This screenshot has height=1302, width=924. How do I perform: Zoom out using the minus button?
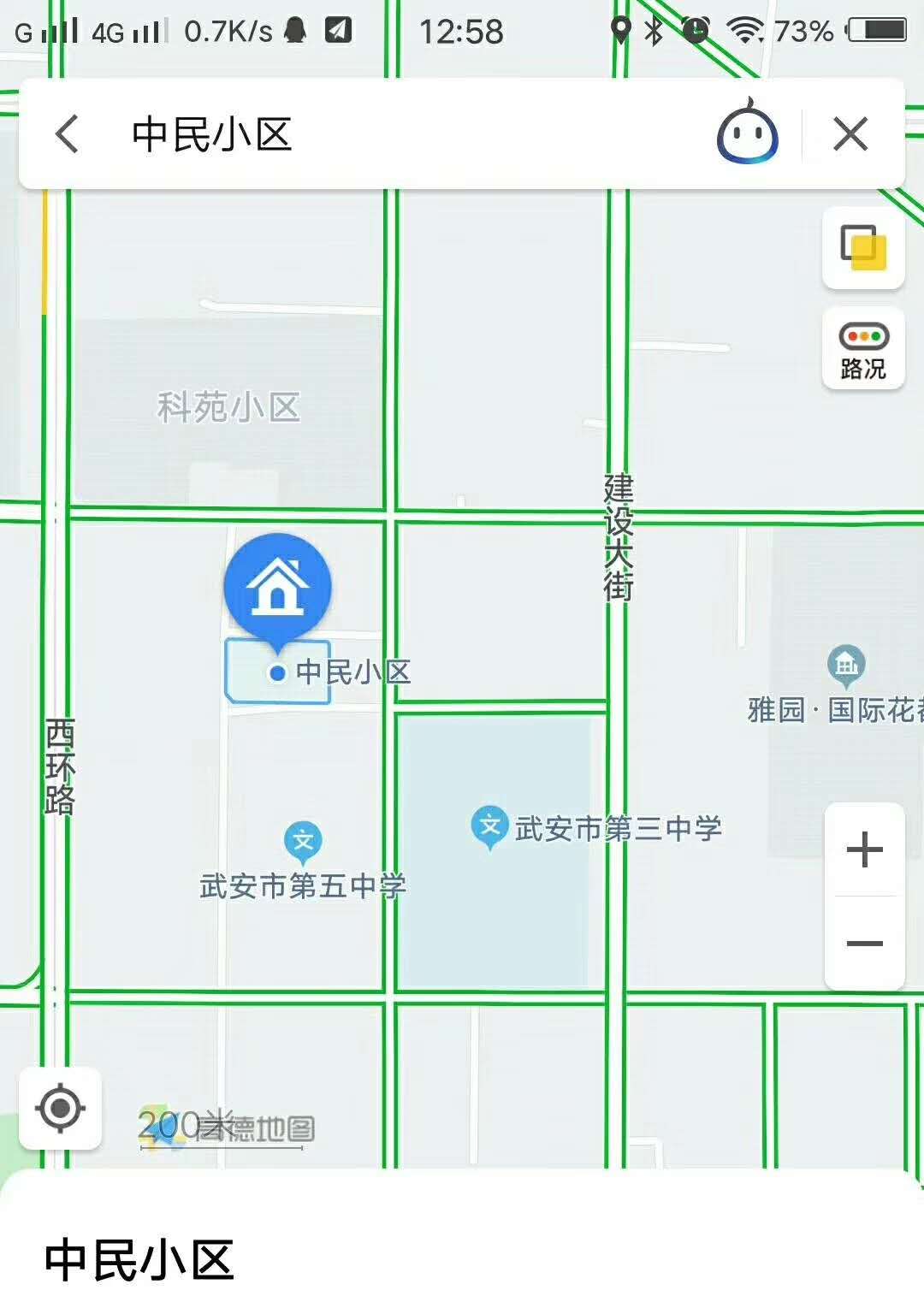864,943
